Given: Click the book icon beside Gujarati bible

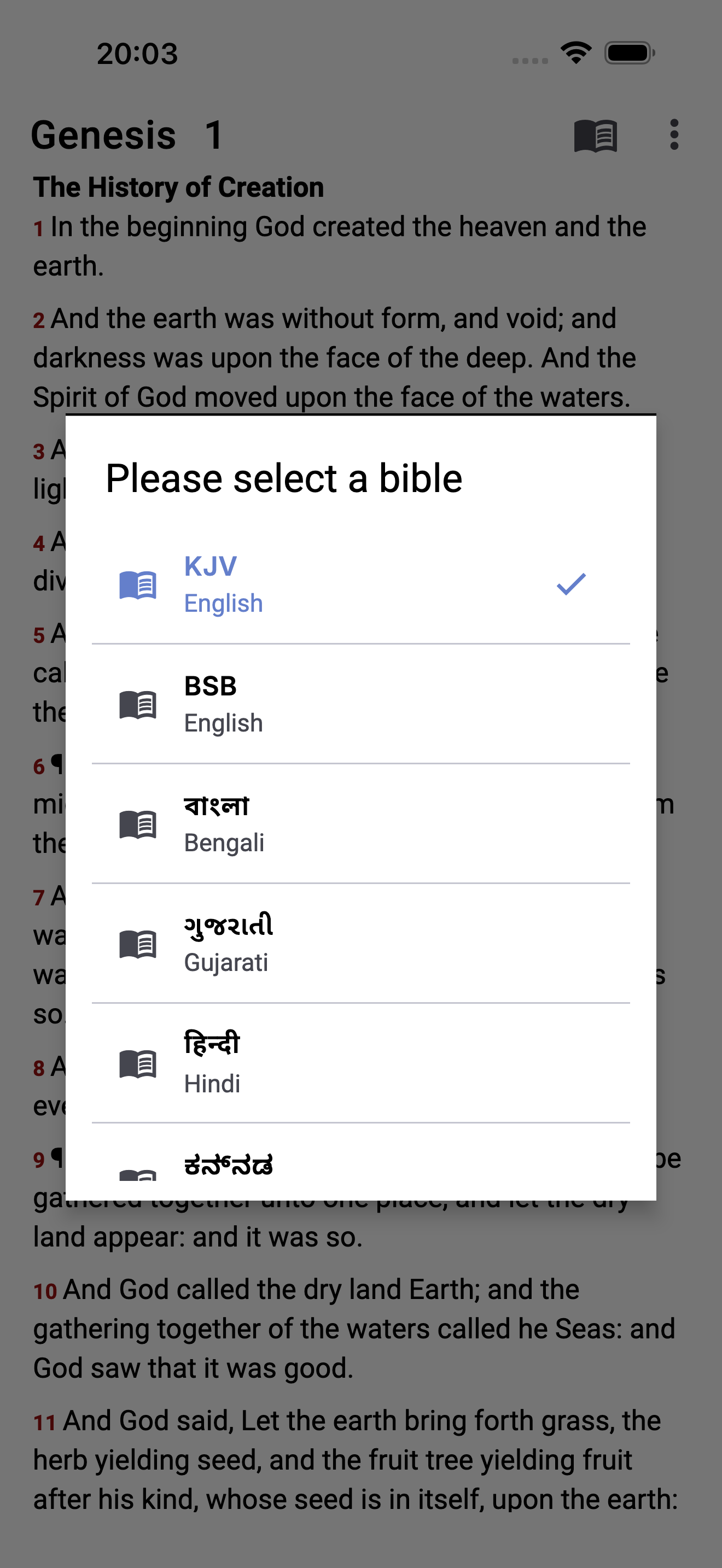Looking at the screenshot, I should click(x=138, y=944).
